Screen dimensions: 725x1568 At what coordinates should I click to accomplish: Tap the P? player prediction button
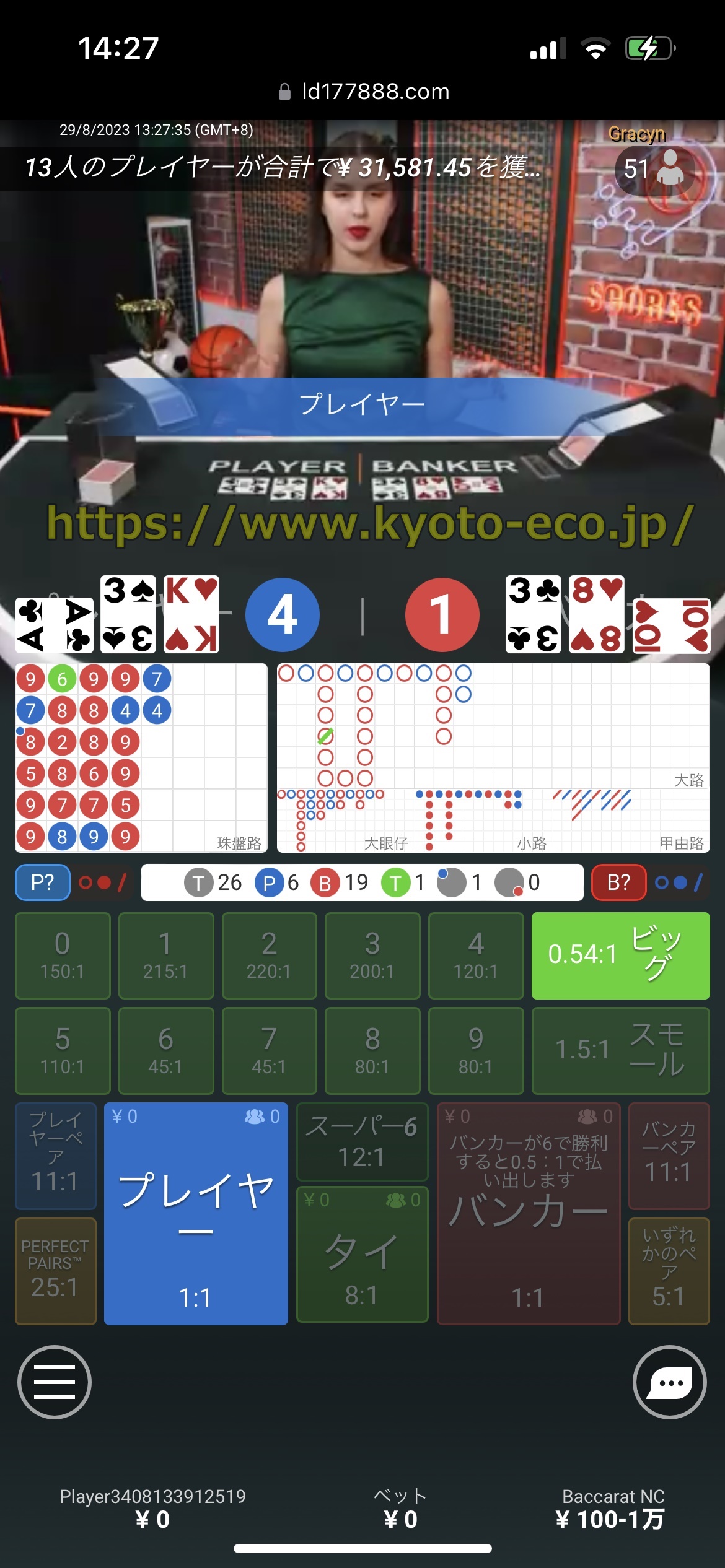pyautogui.click(x=43, y=882)
